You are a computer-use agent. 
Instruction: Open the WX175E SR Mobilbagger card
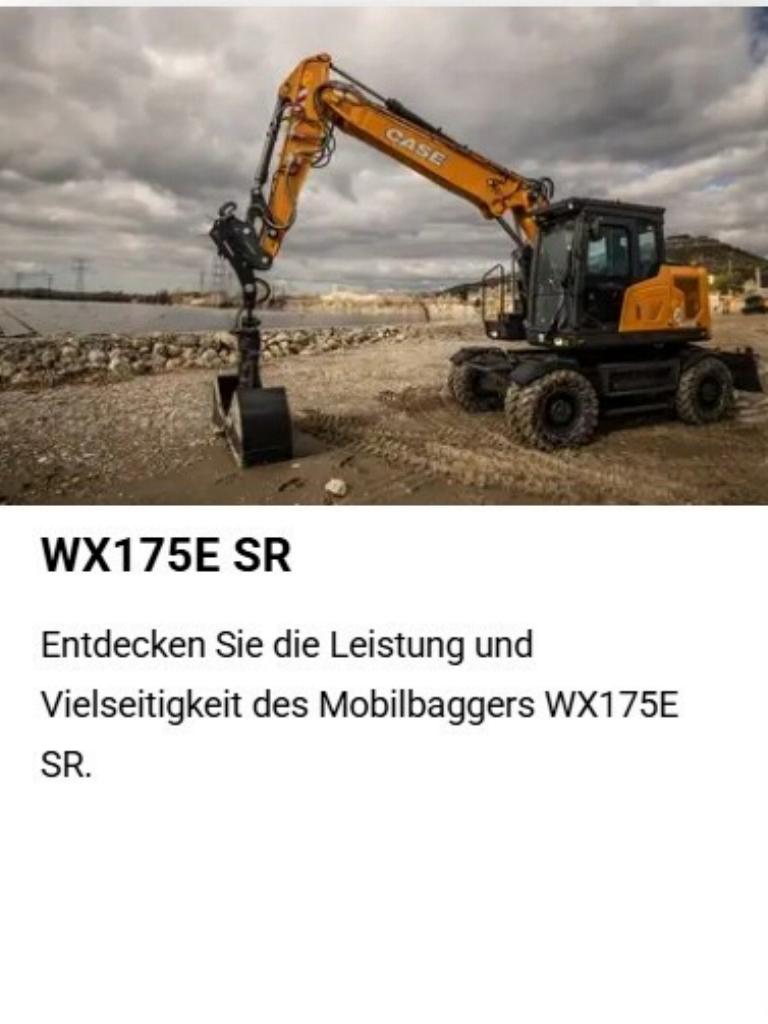point(166,556)
